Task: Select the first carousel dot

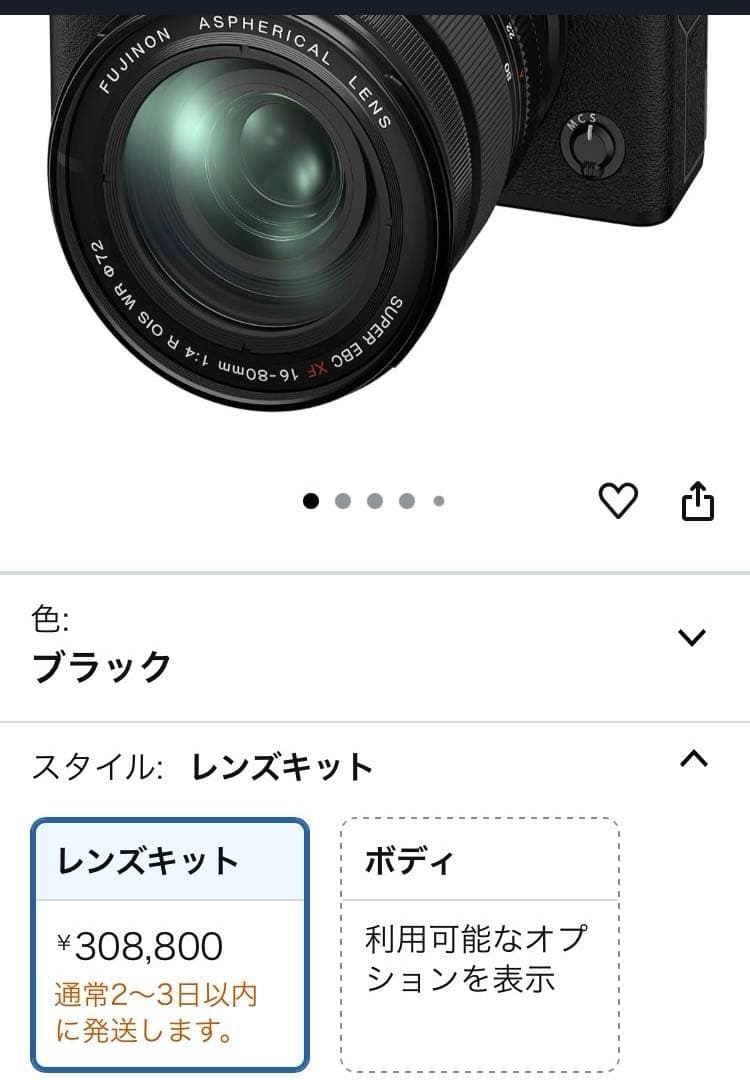Action: [310, 499]
